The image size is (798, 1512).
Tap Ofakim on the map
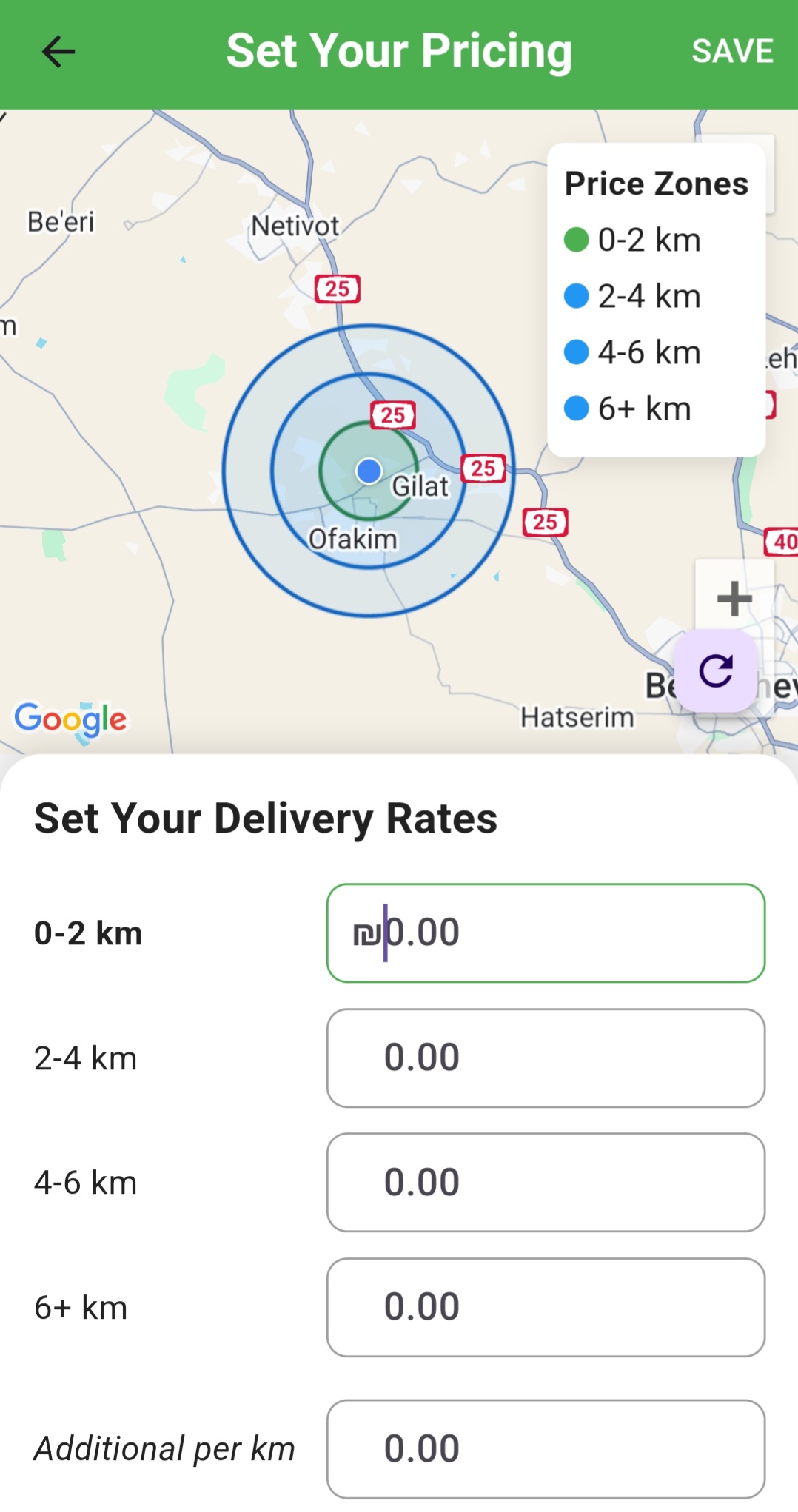click(x=352, y=538)
